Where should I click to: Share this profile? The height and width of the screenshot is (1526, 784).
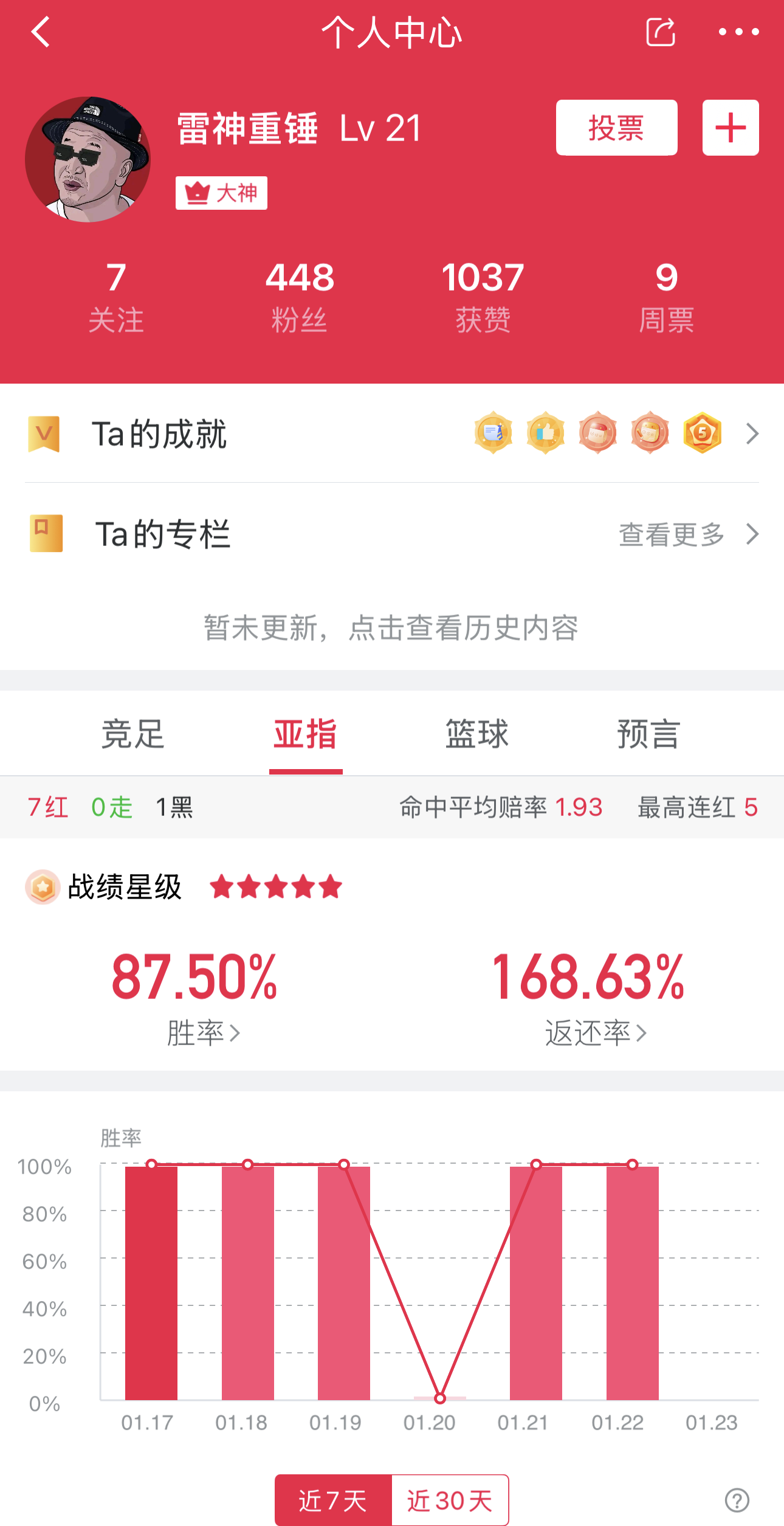[661, 32]
